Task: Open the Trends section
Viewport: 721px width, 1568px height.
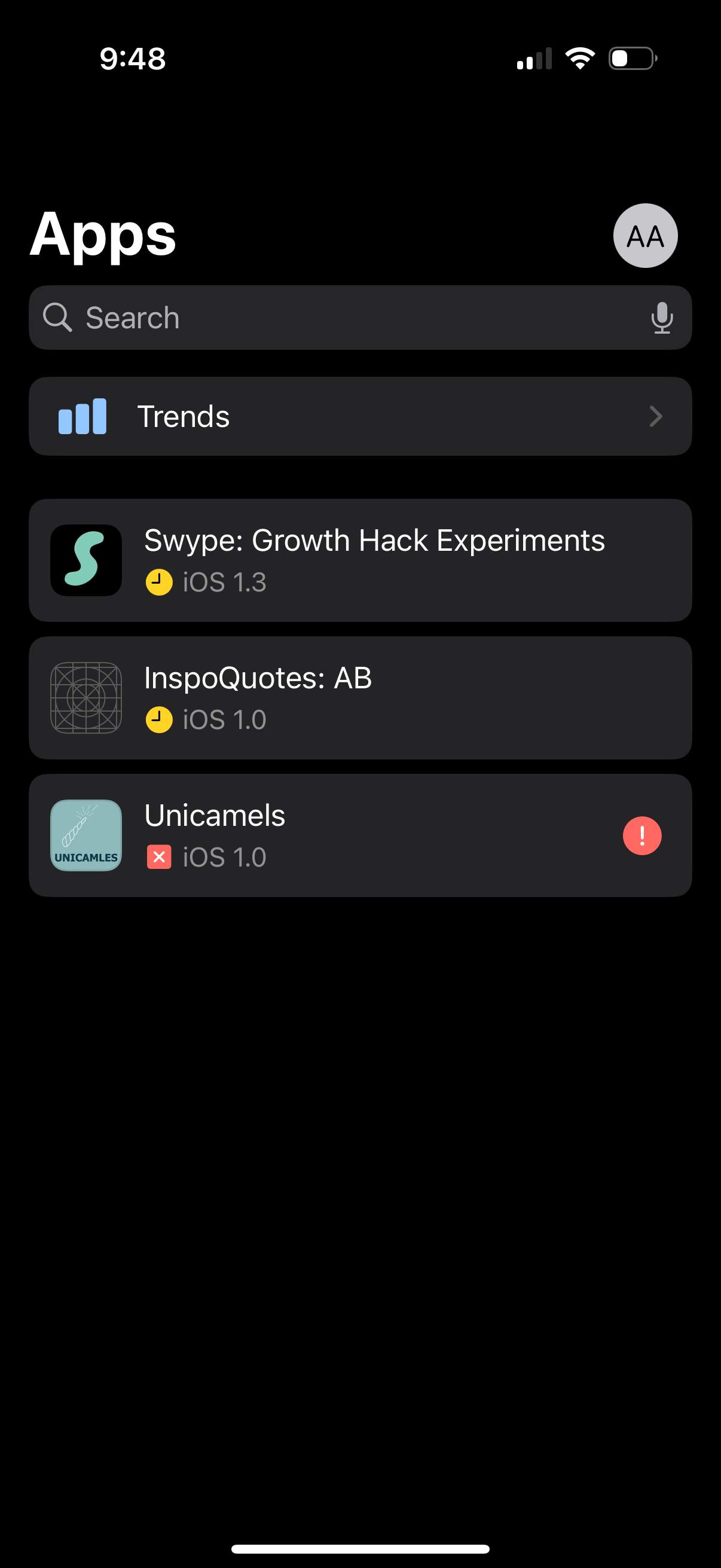Action: [360, 416]
